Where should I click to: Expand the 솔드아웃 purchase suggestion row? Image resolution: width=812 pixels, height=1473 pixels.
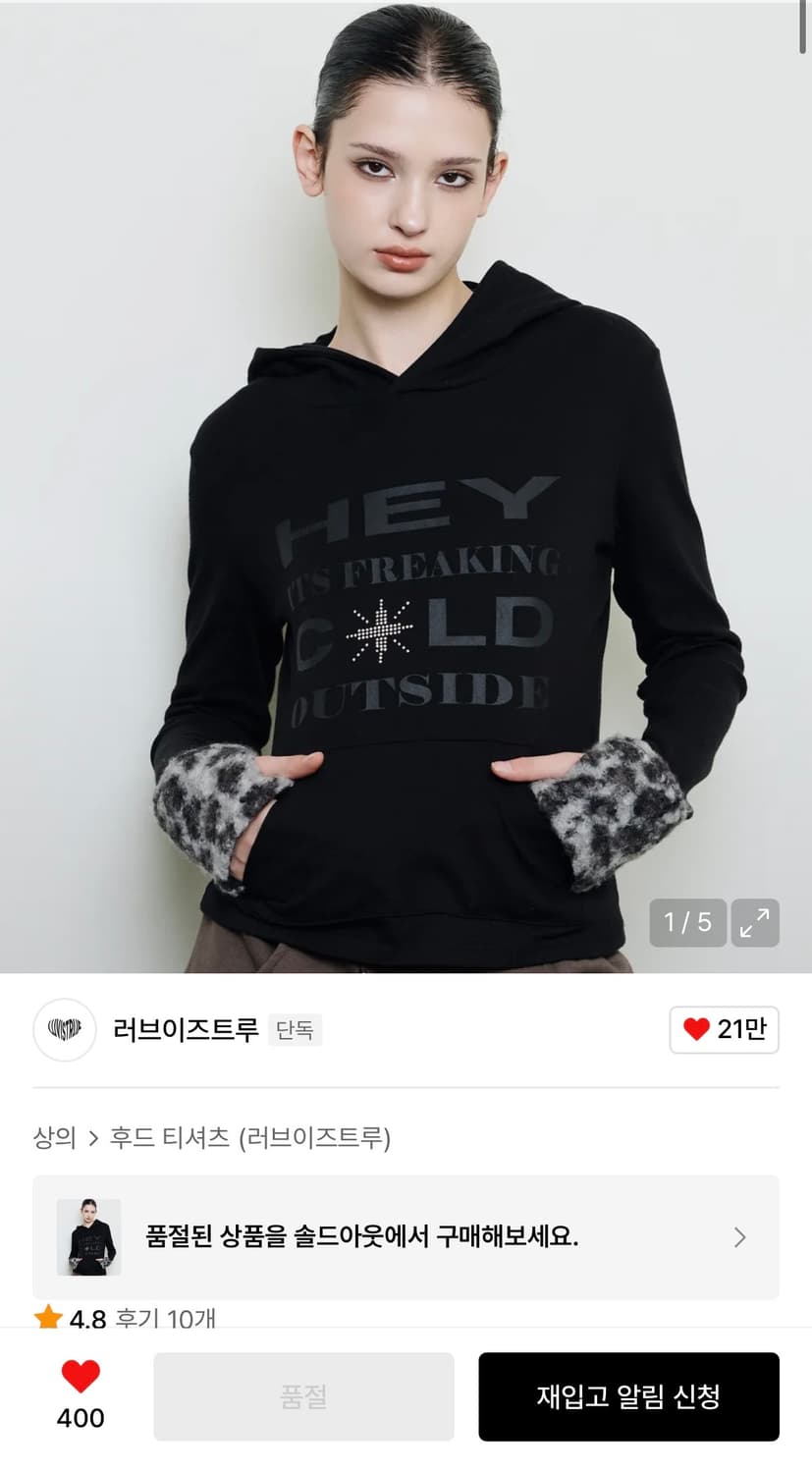(x=406, y=1236)
